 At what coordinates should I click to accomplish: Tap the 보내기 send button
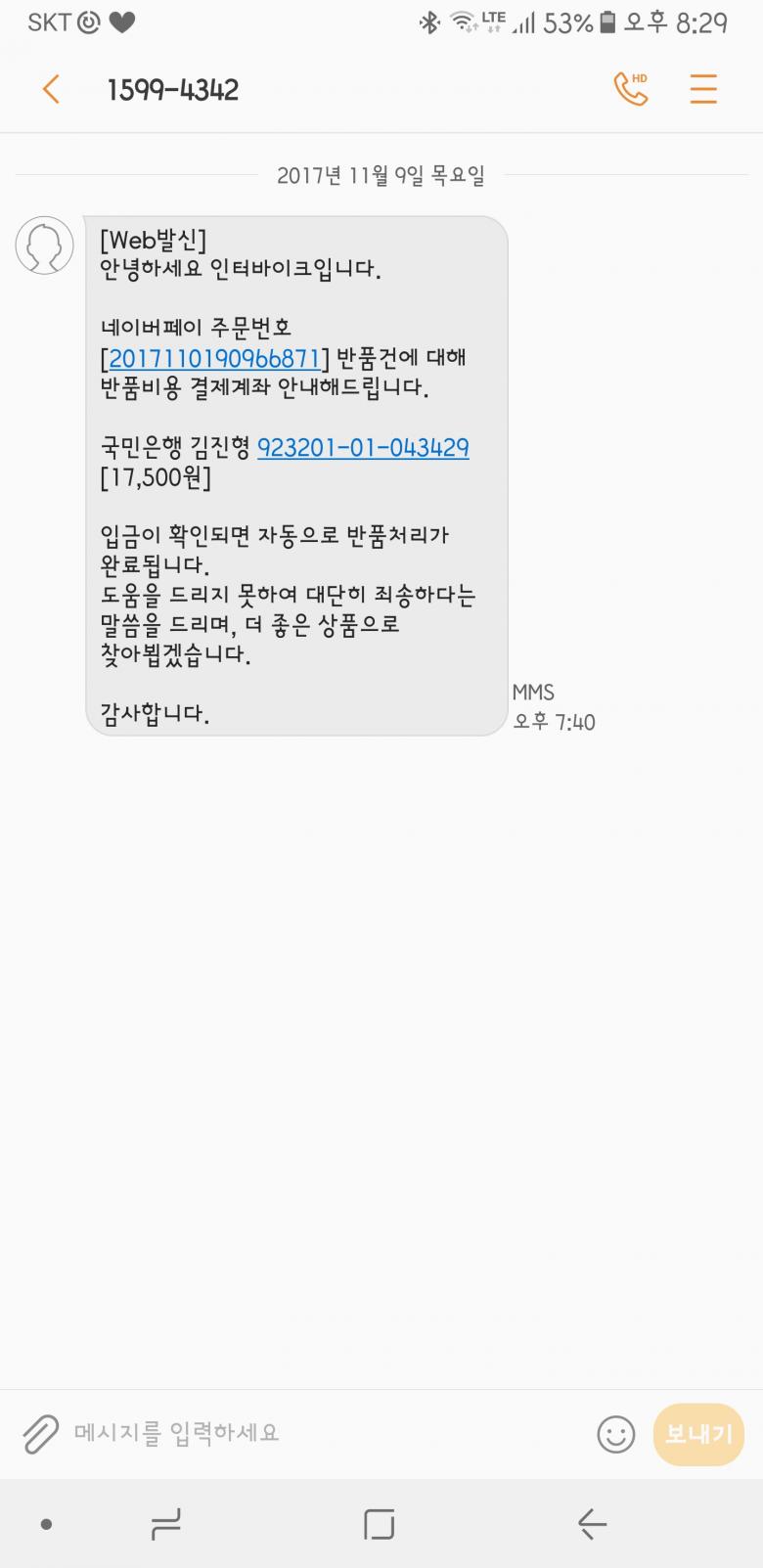(697, 1434)
